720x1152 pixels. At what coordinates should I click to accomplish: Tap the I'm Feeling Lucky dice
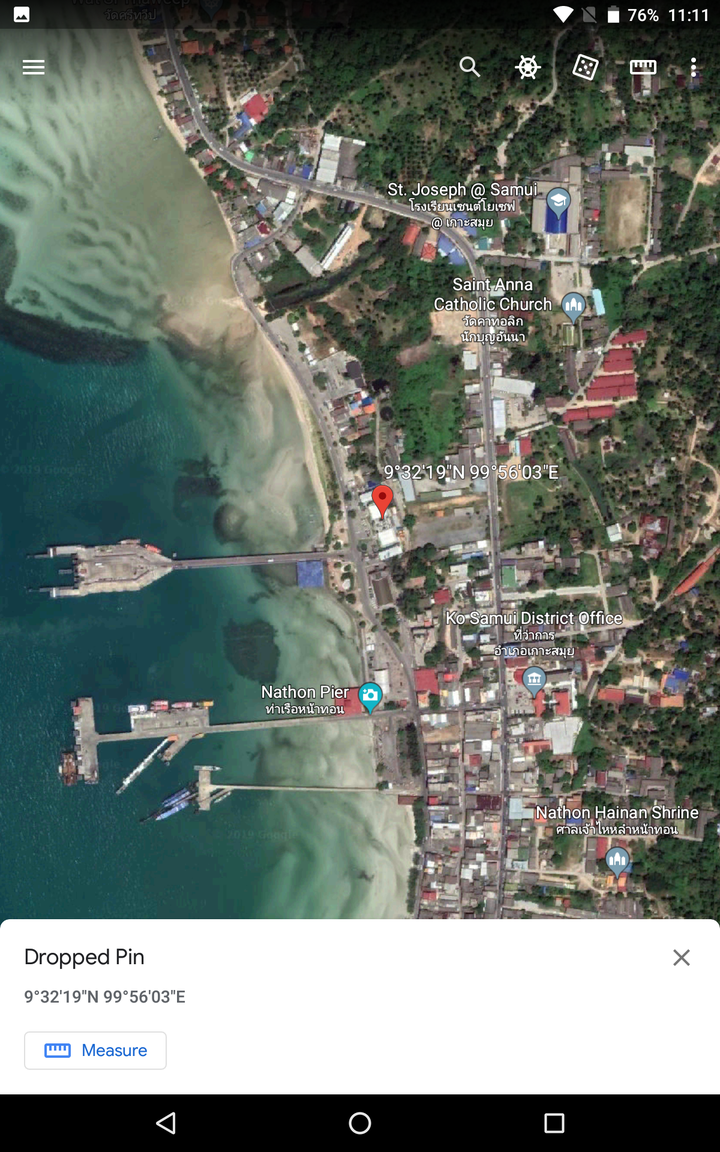[x=585, y=67]
